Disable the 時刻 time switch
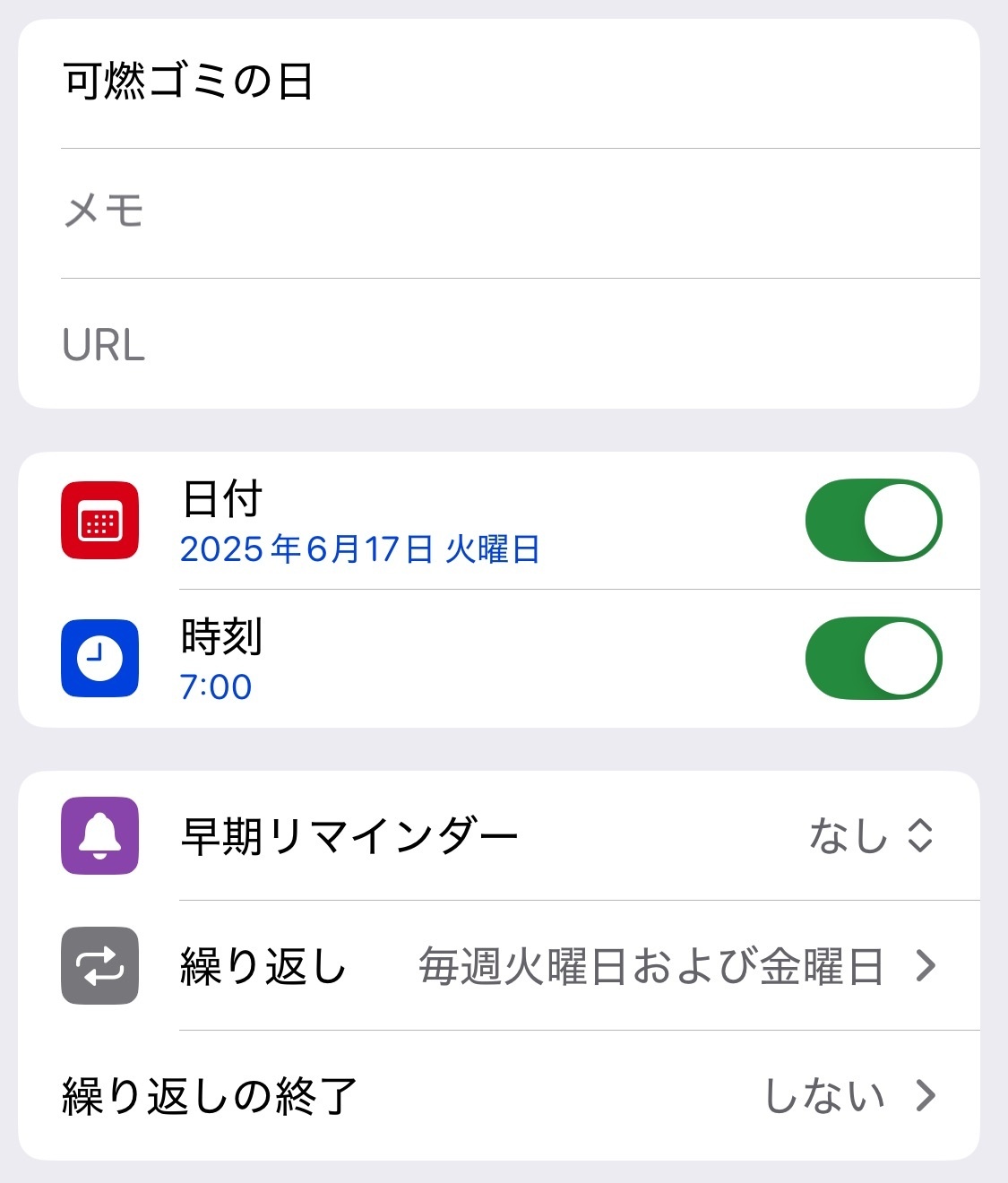The height and width of the screenshot is (1183, 1008). [x=873, y=659]
